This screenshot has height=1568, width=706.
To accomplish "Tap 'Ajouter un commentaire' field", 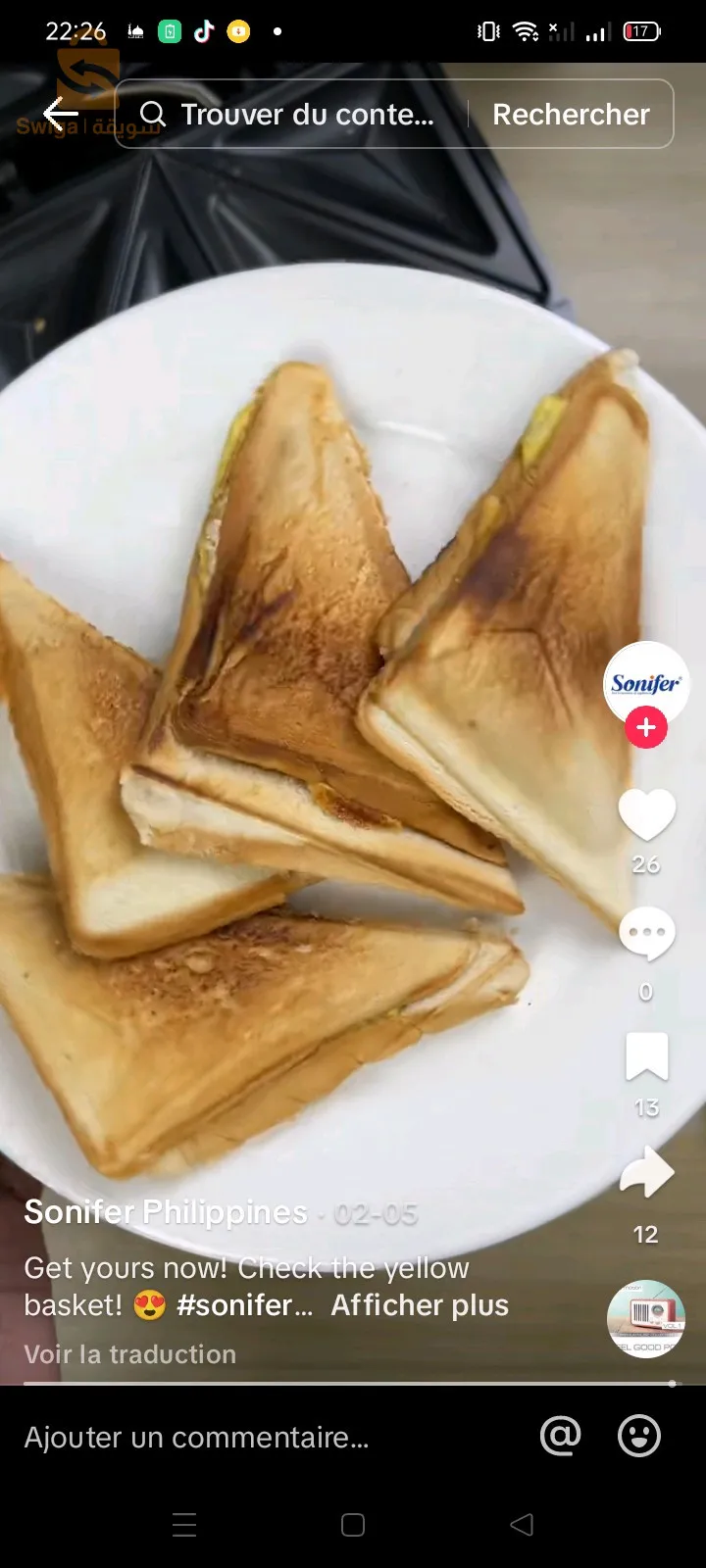I will (x=196, y=1438).
